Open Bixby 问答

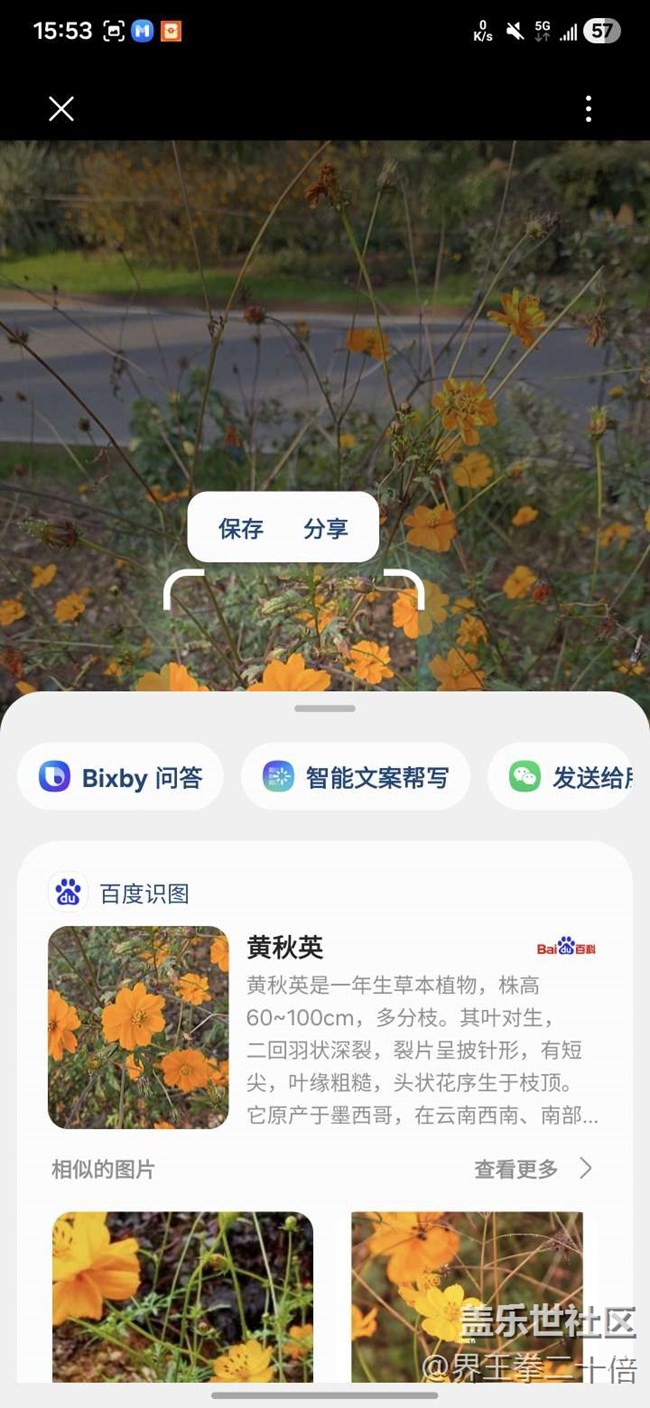coord(120,777)
